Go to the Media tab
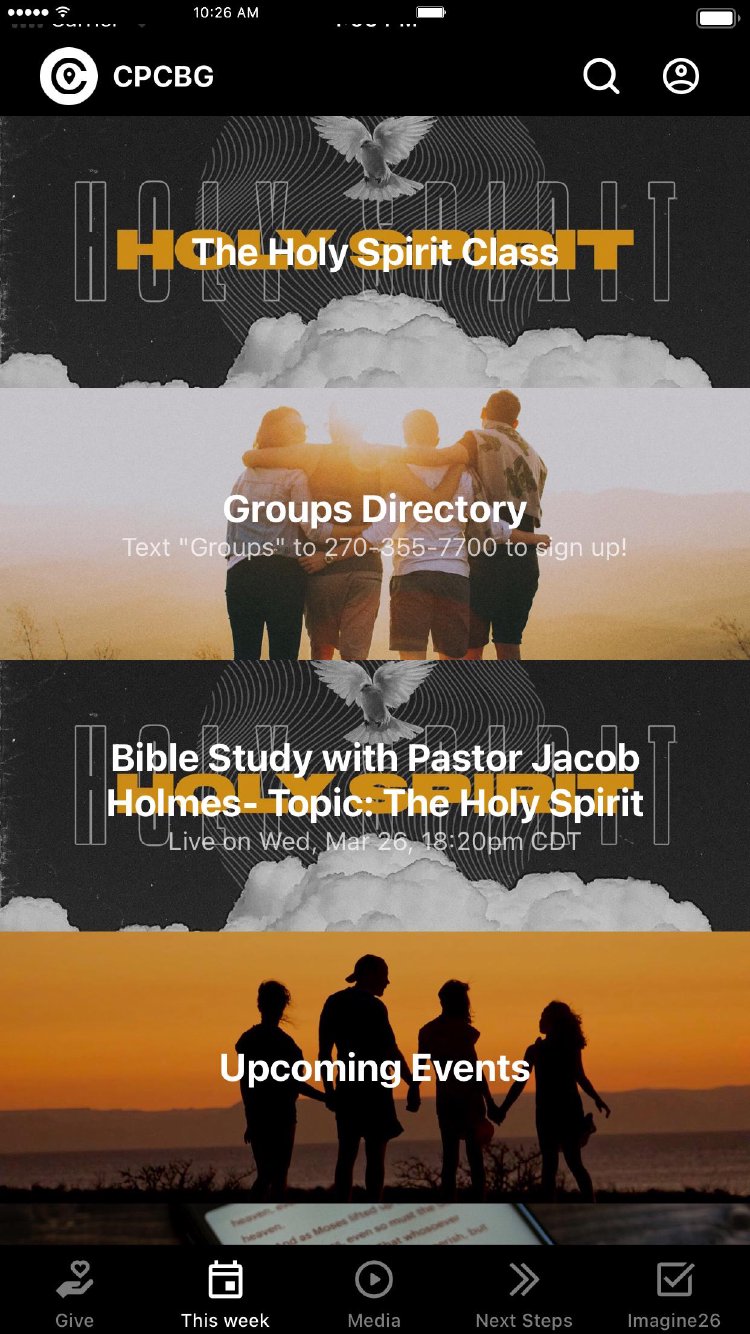Screen dimensions: 750x1334 coord(374,1293)
